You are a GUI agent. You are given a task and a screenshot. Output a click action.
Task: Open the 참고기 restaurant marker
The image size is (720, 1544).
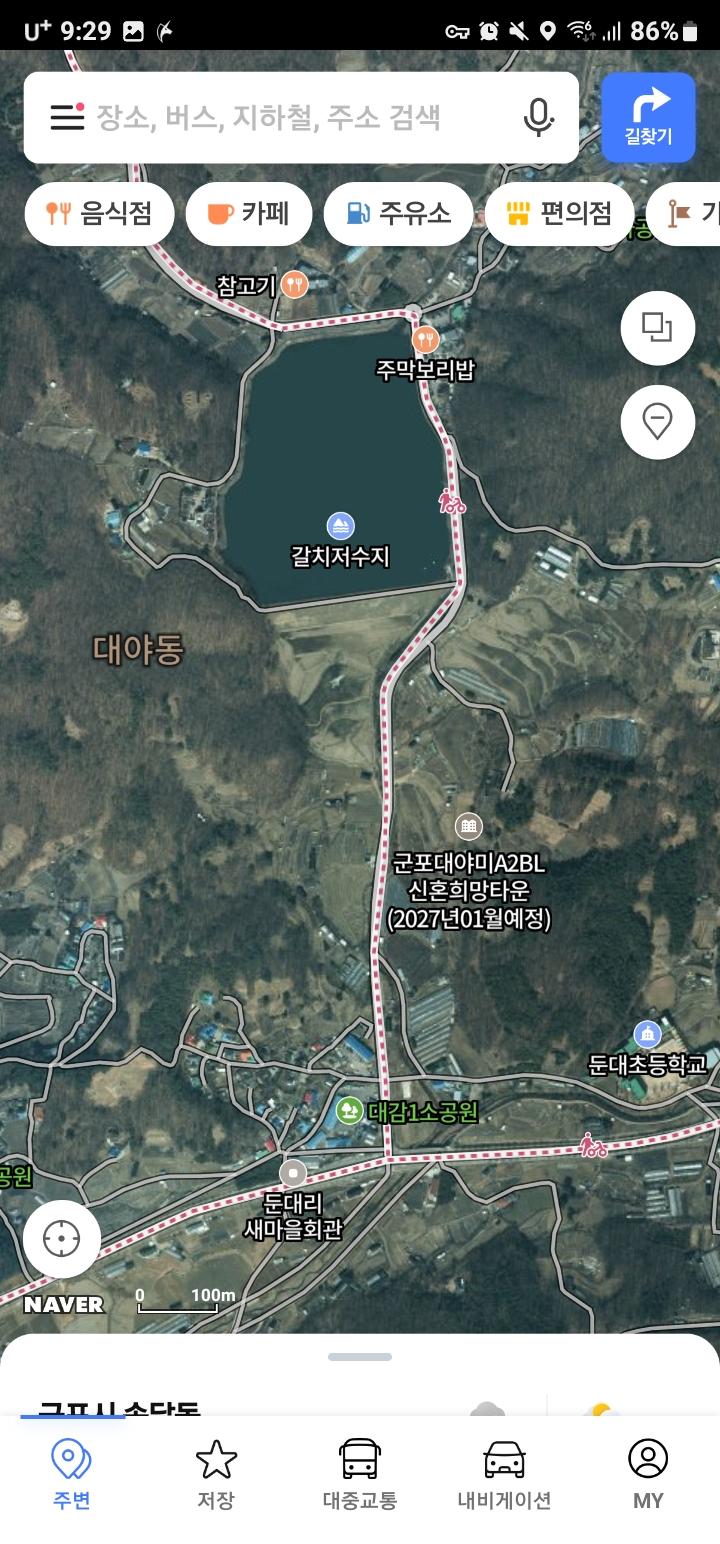coord(293,285)
